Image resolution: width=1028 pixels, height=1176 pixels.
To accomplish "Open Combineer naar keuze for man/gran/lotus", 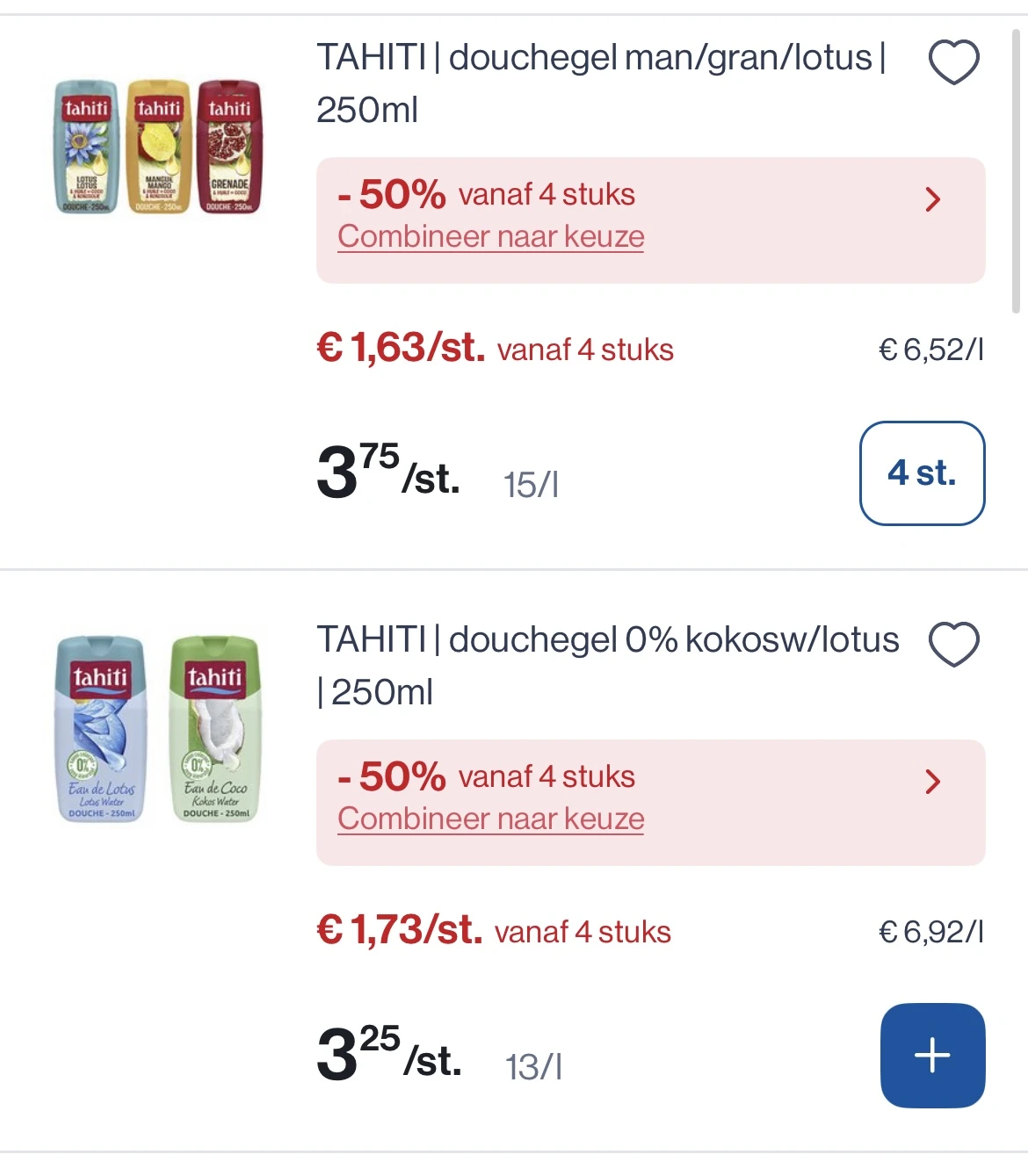I will click(490, 235).
